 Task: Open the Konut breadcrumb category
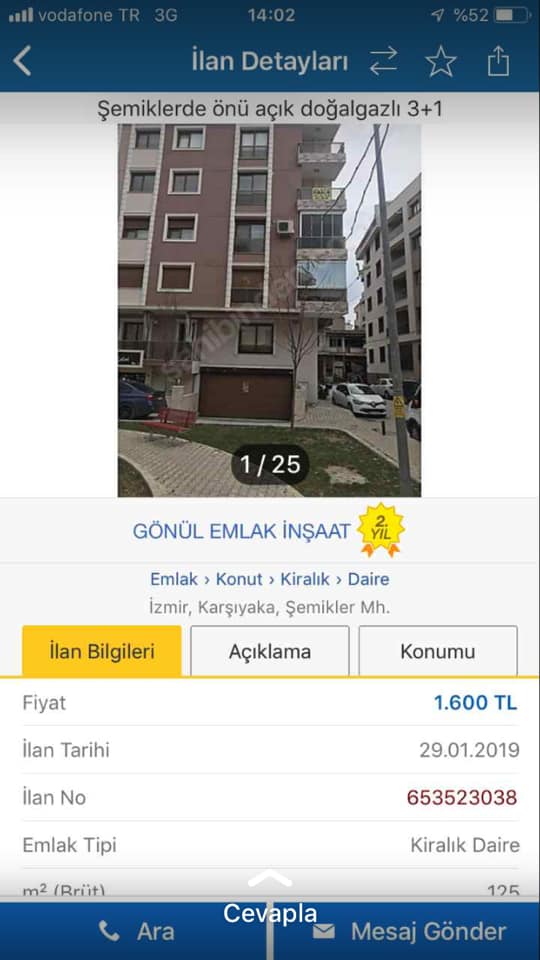click(x=239, y=579)
